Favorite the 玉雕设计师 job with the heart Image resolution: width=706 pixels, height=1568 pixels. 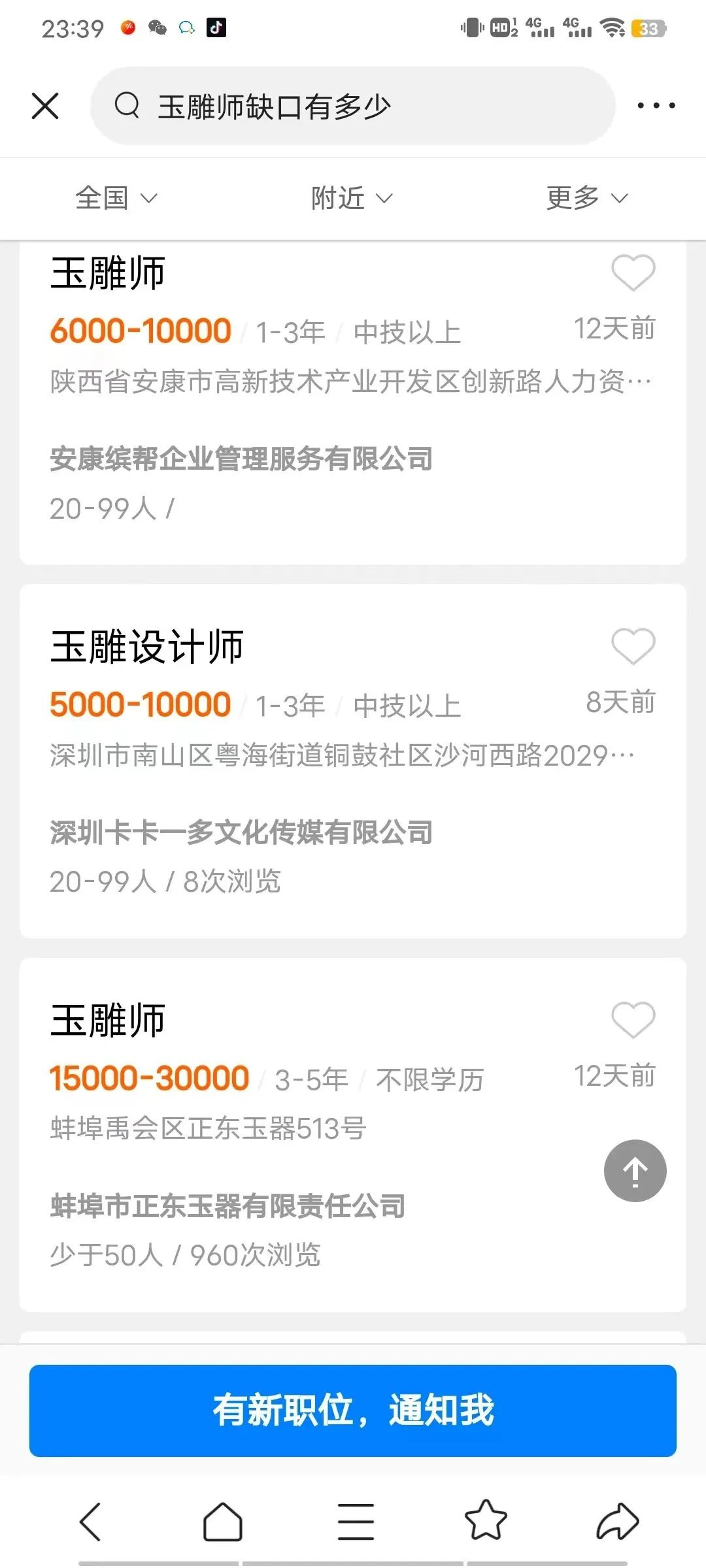tap(633, 646)
